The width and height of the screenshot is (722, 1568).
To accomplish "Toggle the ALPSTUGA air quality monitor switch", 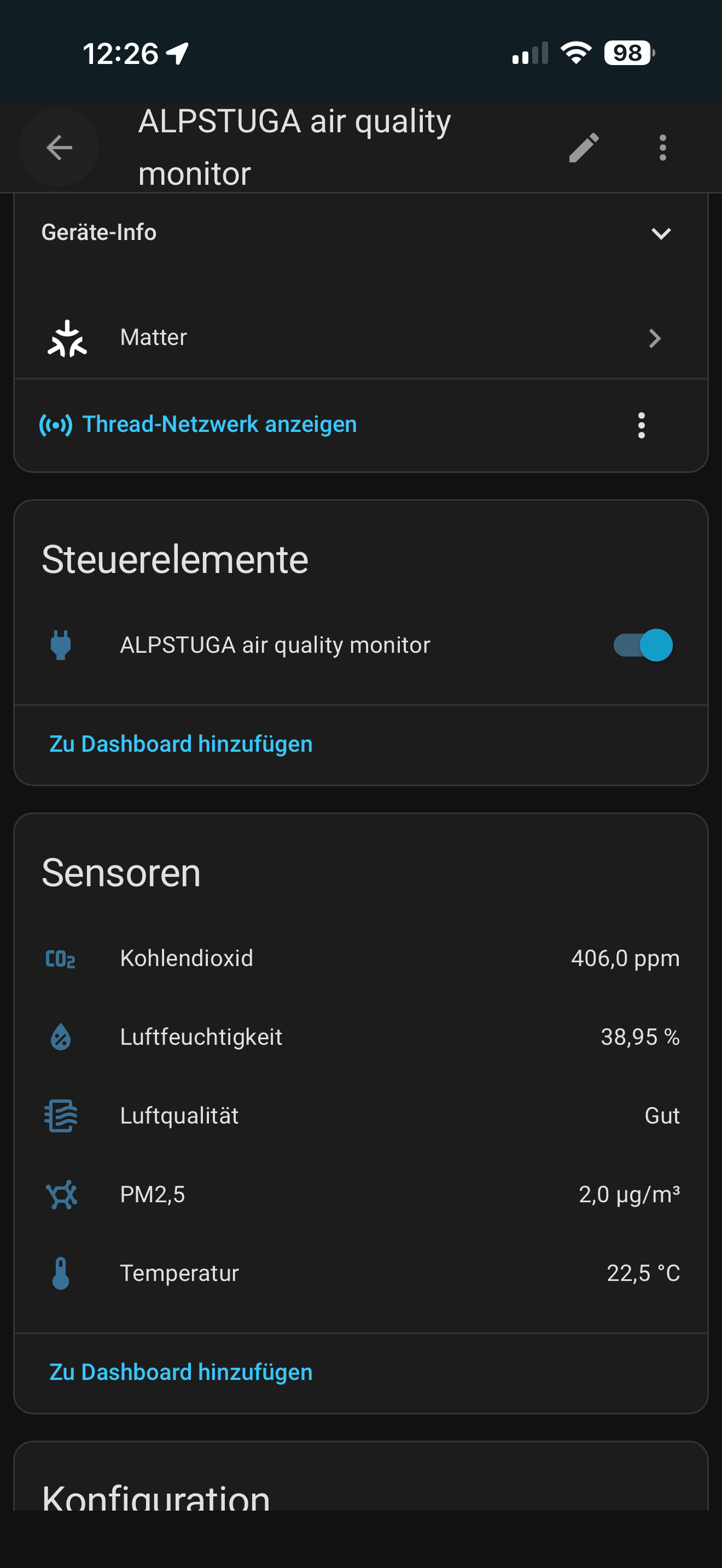I will (642, 645).
